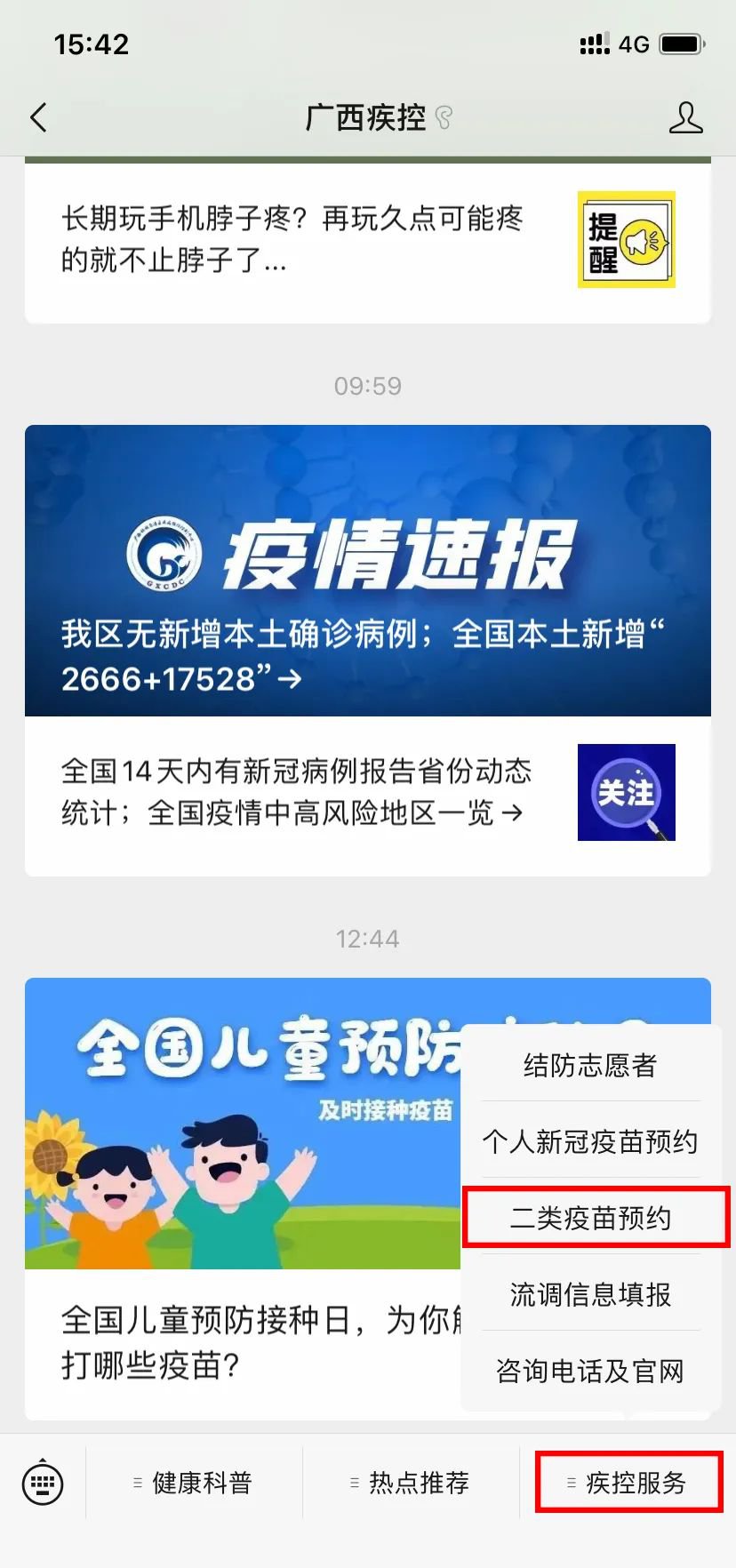Select 结防志愿者 from the menu
Viewport: 736px width, 1568px height.
point(590,1065)
